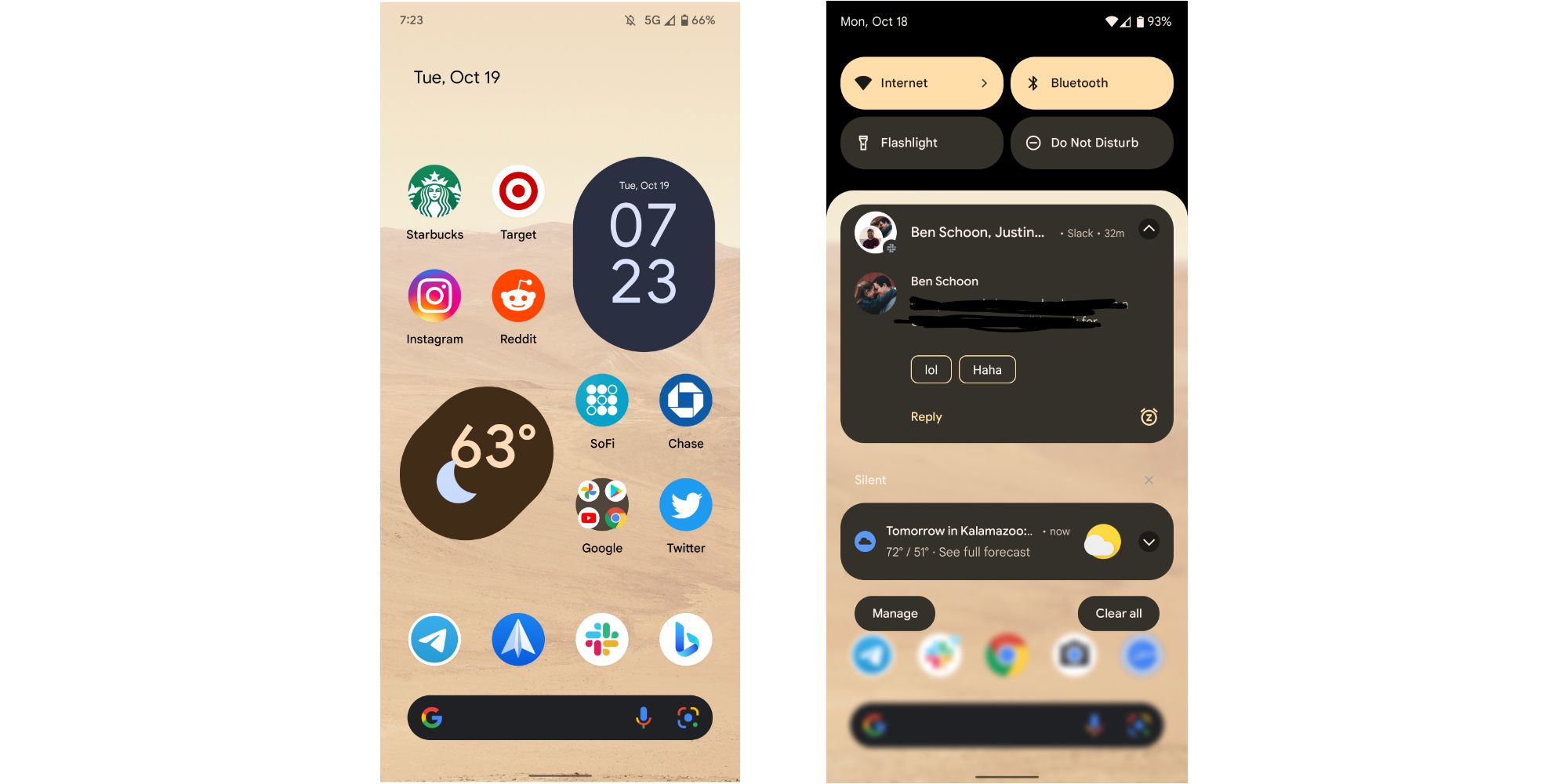Open the Google apps folder

(602, 505)
